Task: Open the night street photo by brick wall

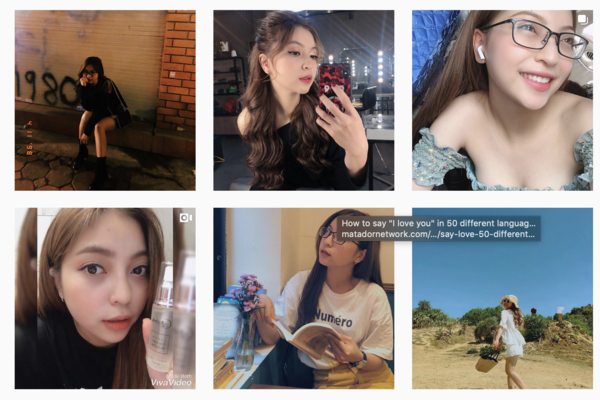Action: (x=104, y=100)
